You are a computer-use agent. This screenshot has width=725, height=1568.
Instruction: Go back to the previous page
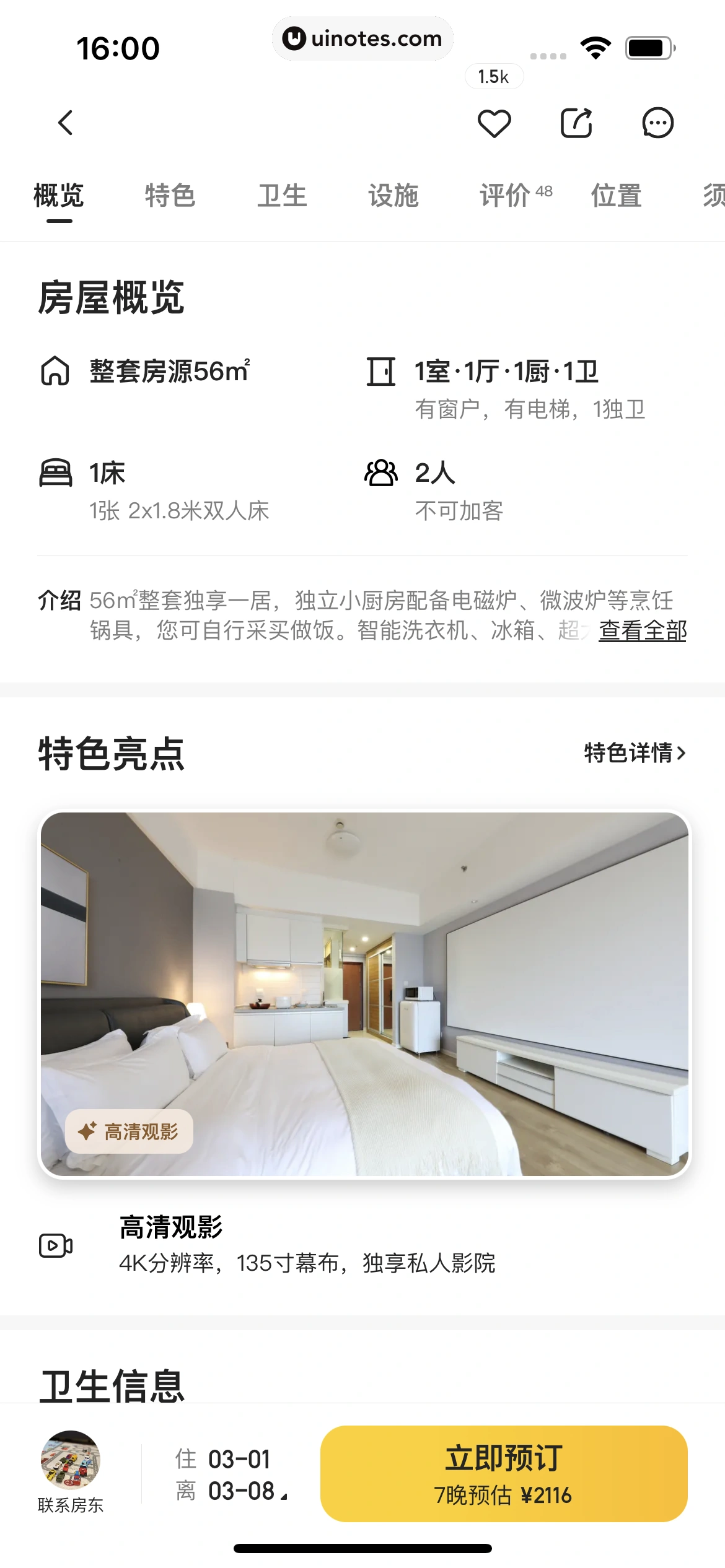coord(66,123)
